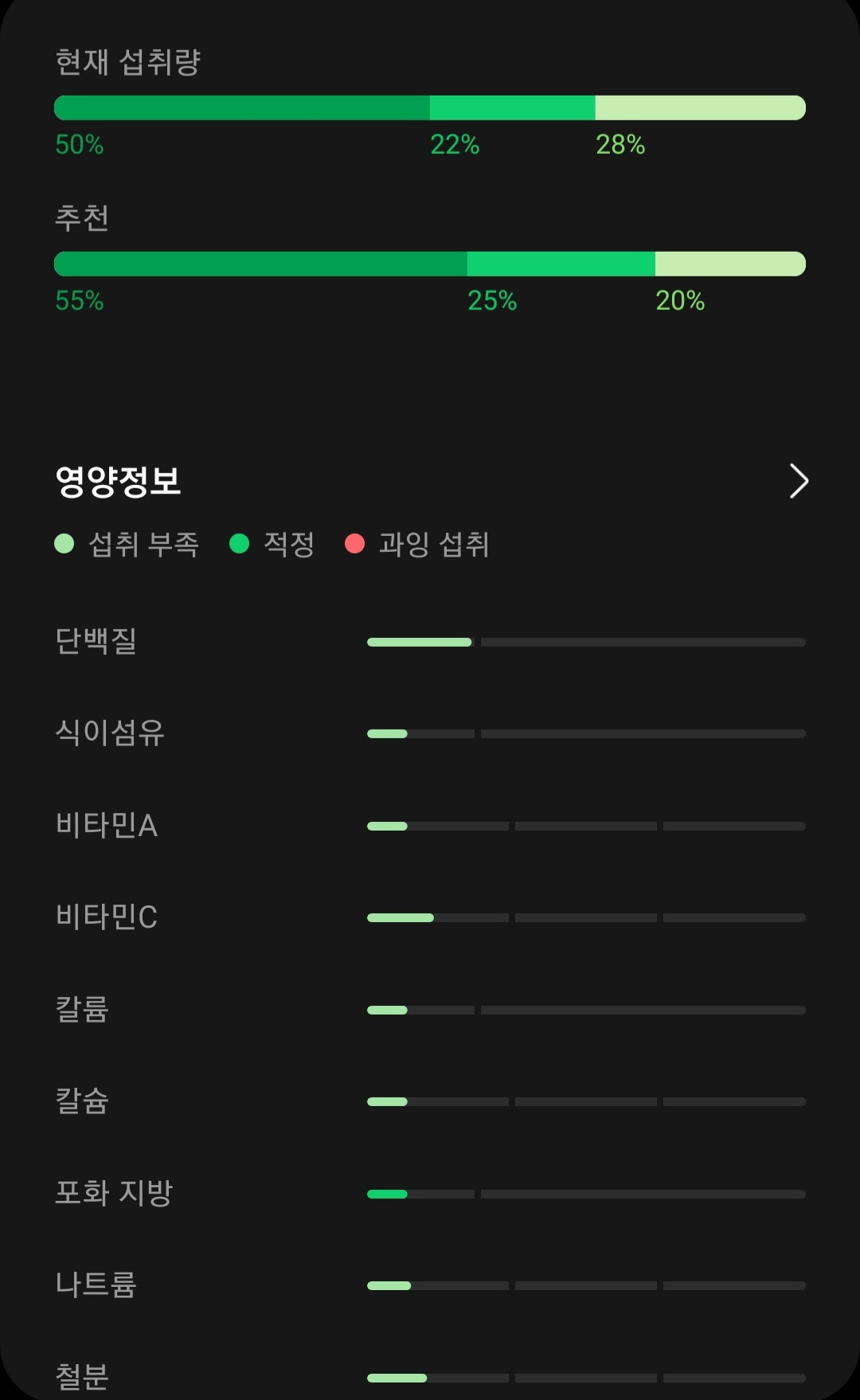Viewport: 860px width, 1400px height.
Task: Select the 비타민C row label
Action: tap(107, 917)
